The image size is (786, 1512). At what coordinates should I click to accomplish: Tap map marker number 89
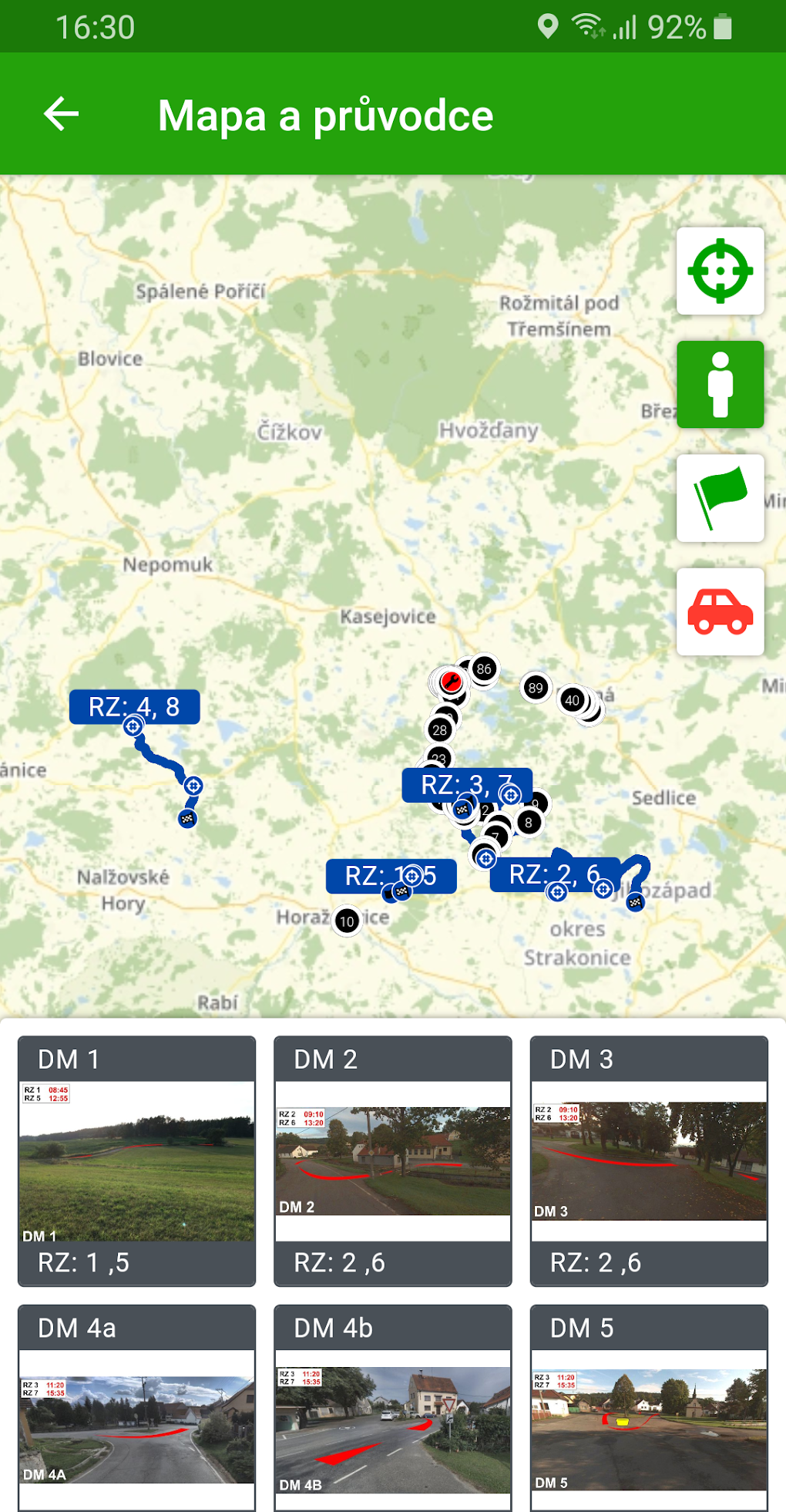[x=536, y=688]
